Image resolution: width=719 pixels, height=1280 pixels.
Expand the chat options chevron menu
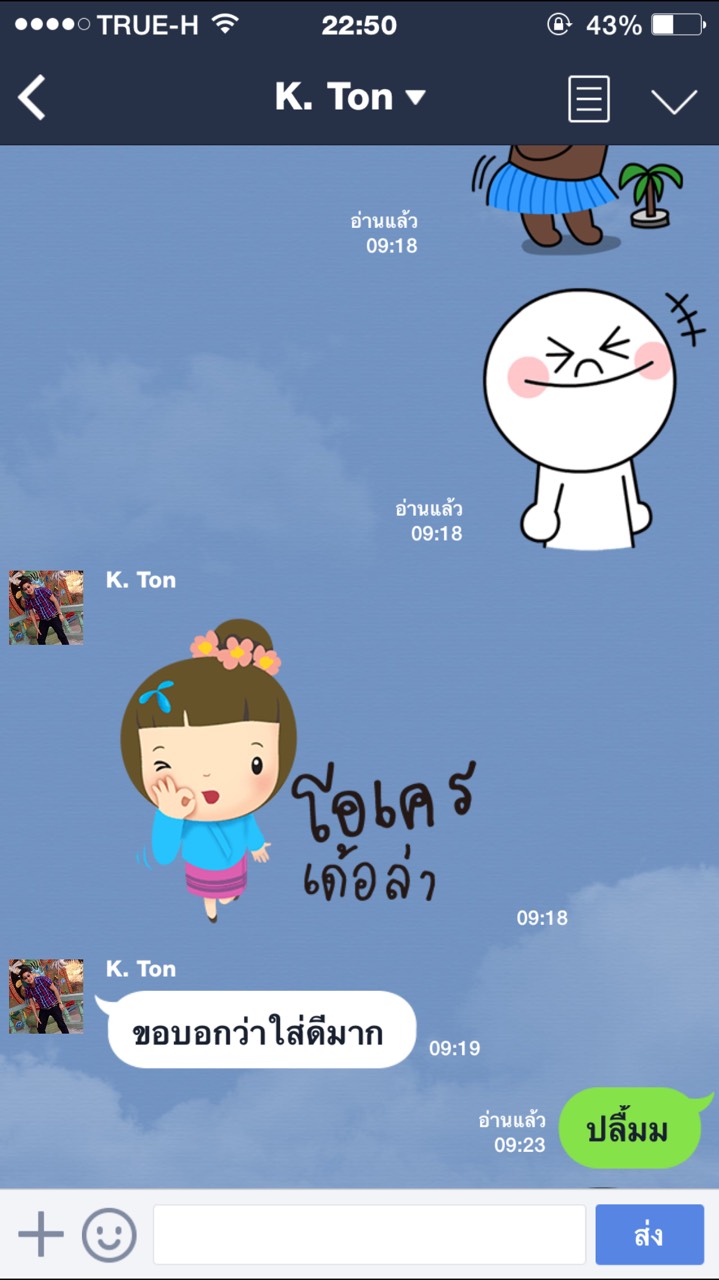[x=673, y=100]
